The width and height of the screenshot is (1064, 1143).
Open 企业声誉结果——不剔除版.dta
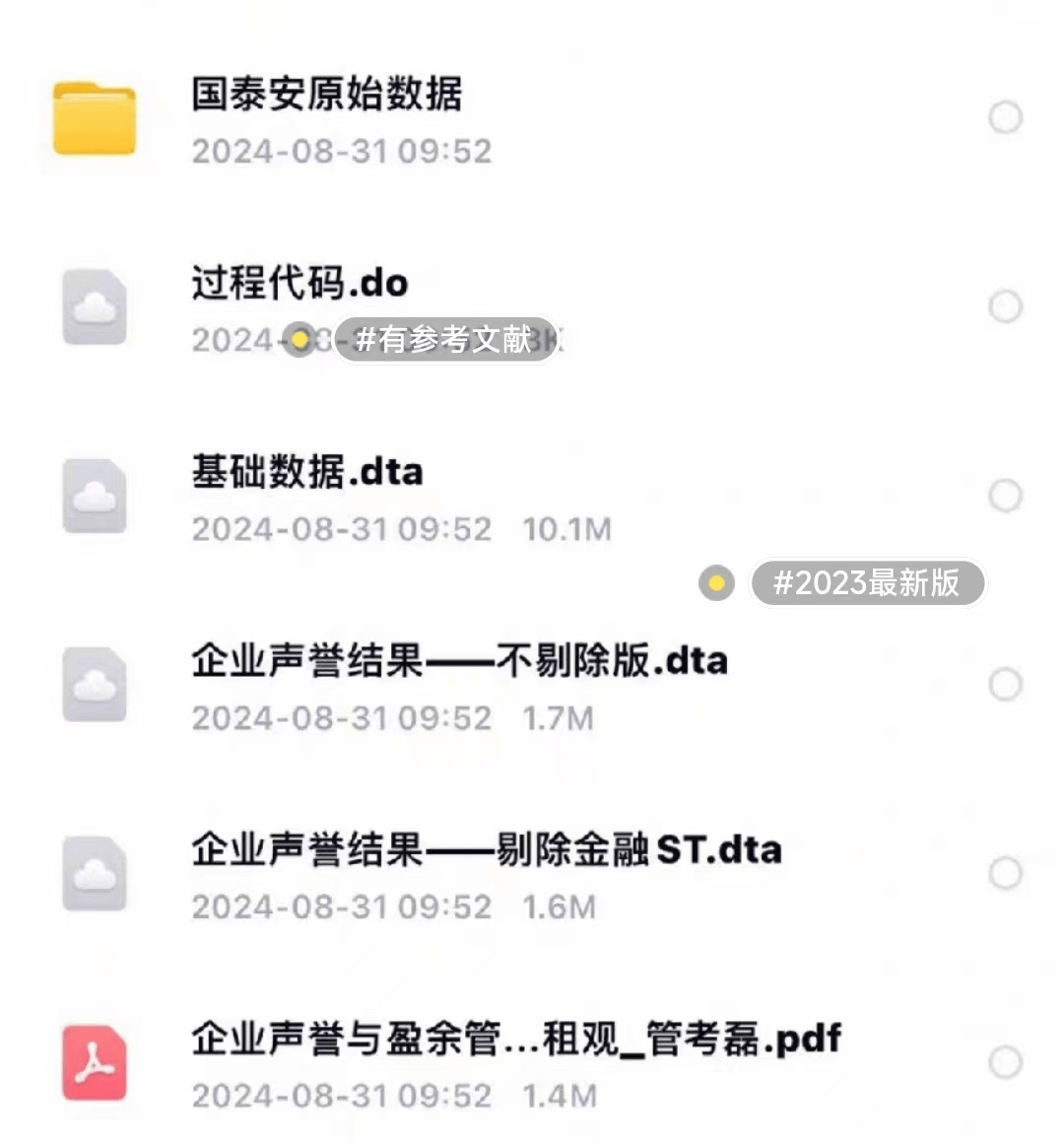pyautogui.click(x=459, y=661)
